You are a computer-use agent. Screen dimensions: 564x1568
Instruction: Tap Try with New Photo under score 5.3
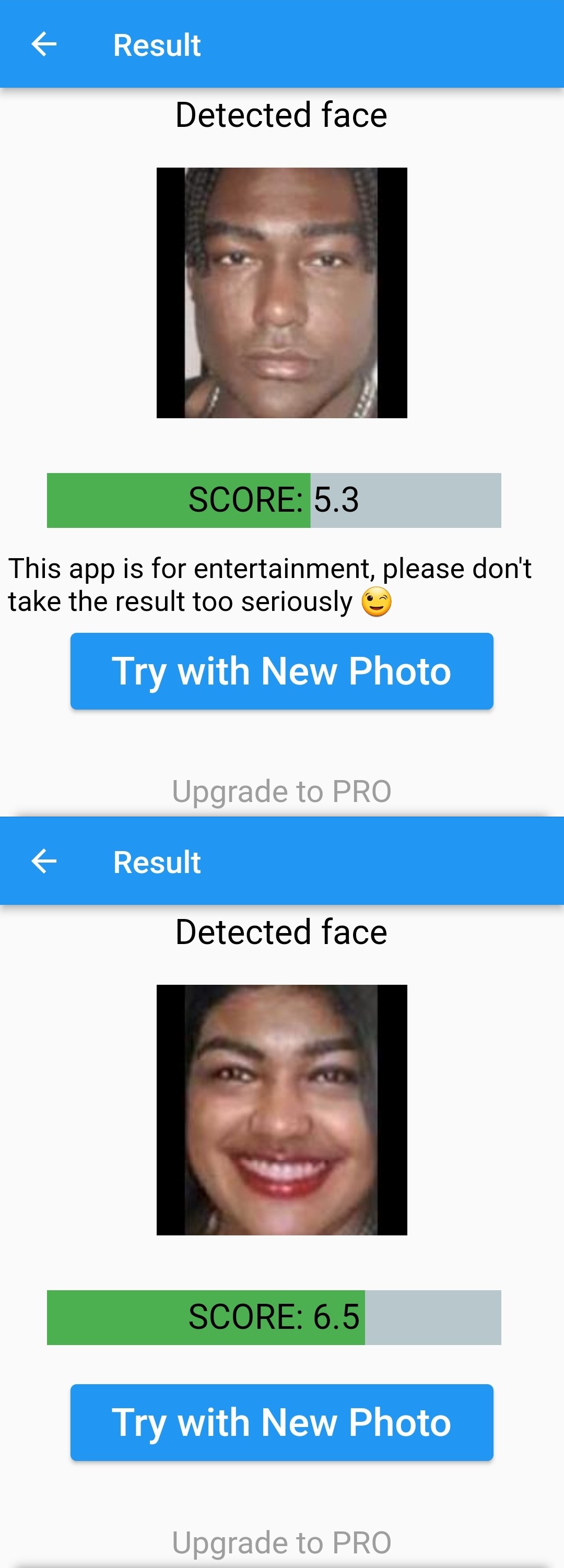coord(281,671)
